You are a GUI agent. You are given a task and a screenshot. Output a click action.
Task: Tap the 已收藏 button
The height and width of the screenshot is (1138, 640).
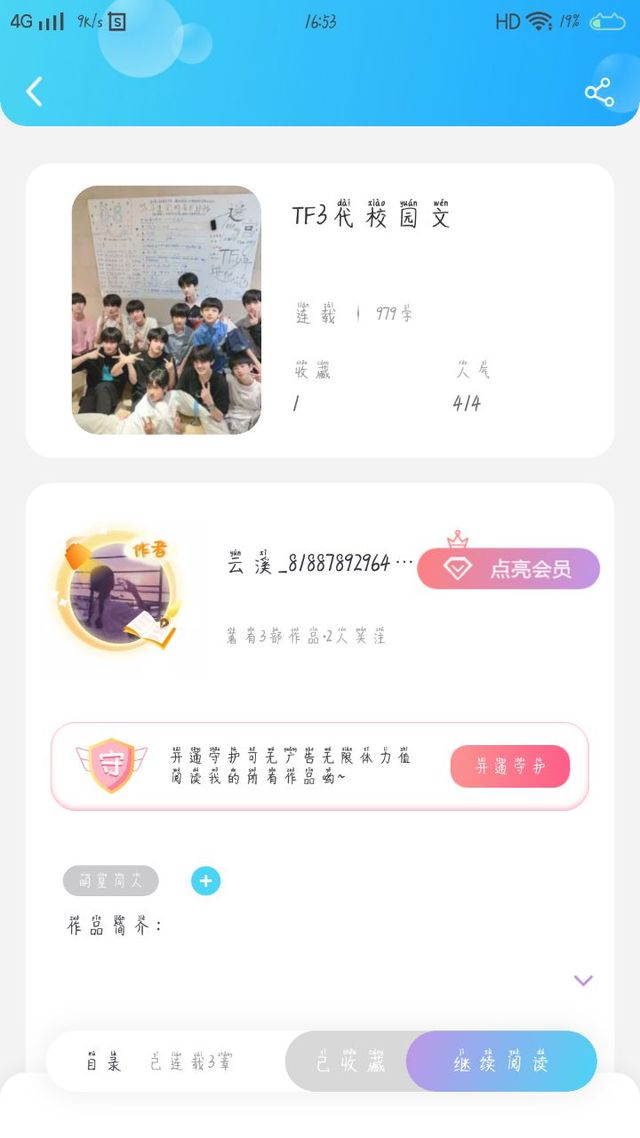[350, 1062]
